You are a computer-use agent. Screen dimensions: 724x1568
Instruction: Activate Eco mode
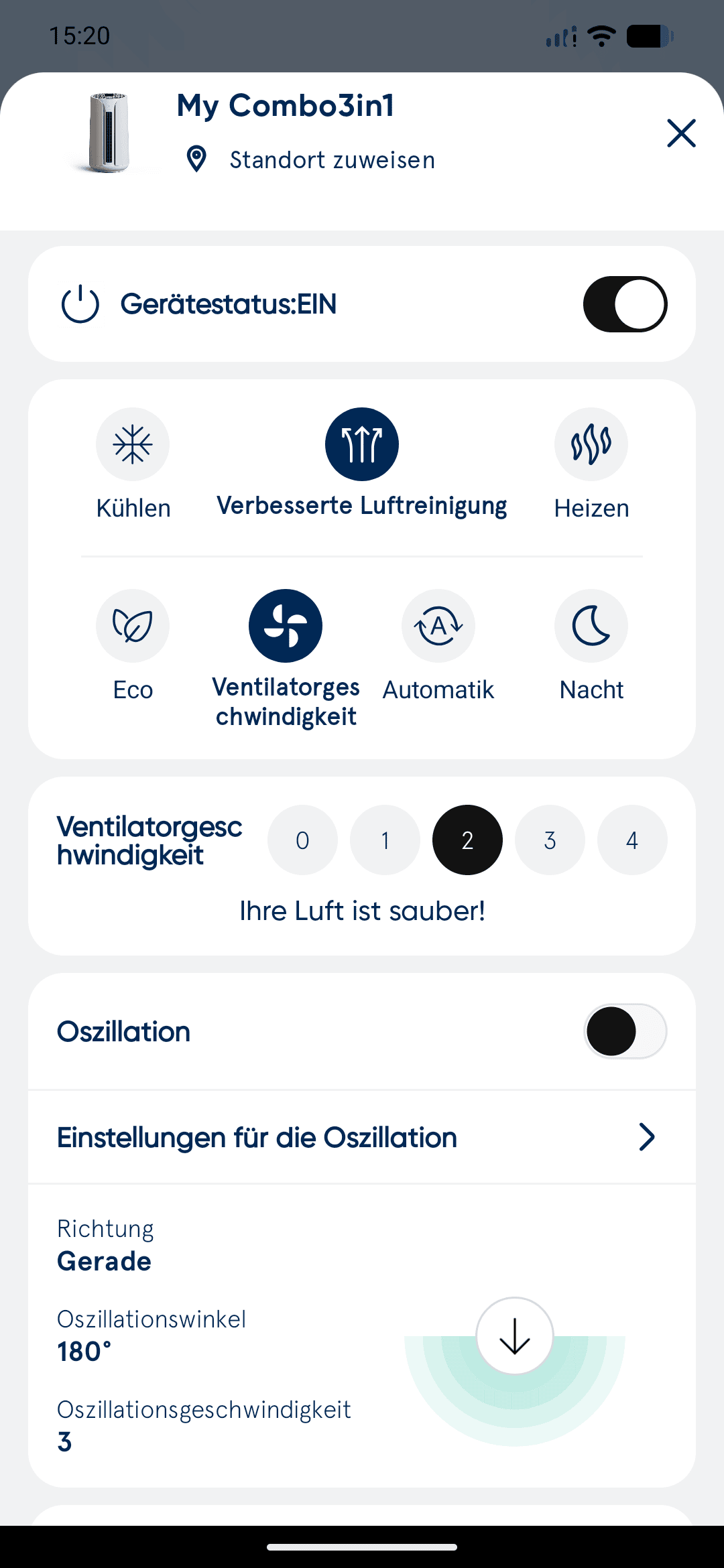133,626
